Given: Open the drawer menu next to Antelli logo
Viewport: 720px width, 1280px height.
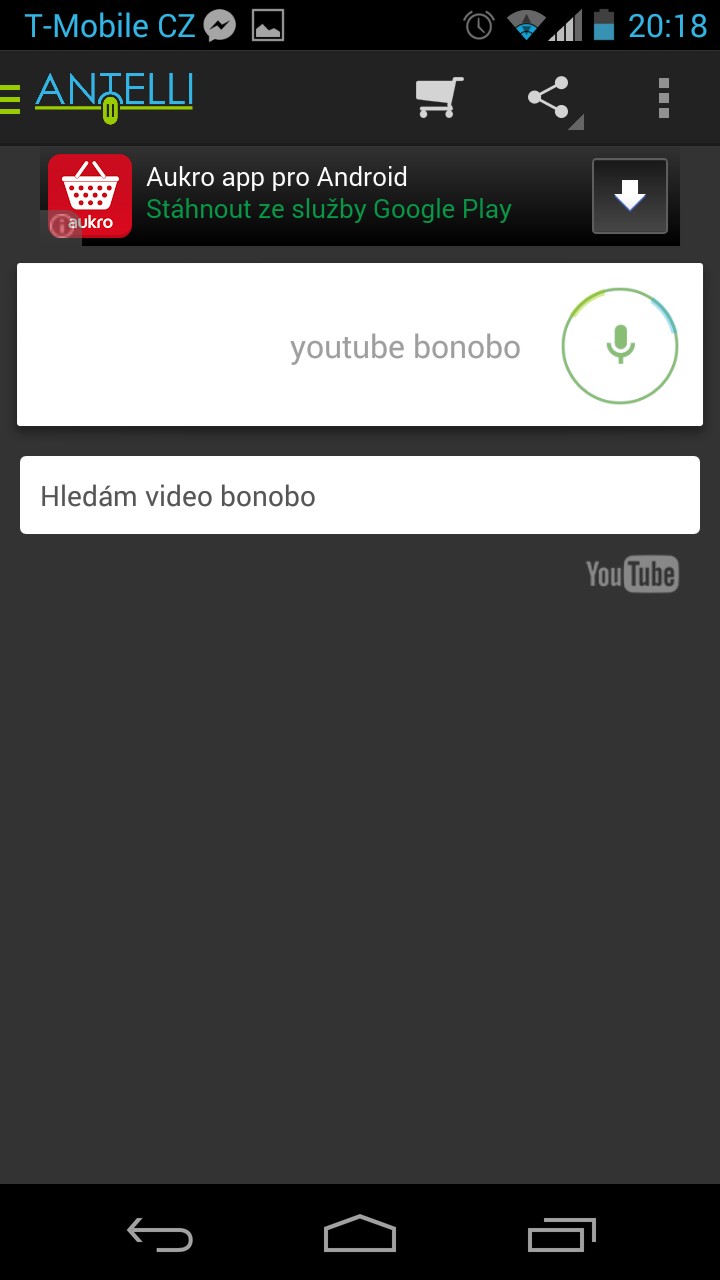Looking at the screenshot, I should pyautogui.click(x=10, y=99).
